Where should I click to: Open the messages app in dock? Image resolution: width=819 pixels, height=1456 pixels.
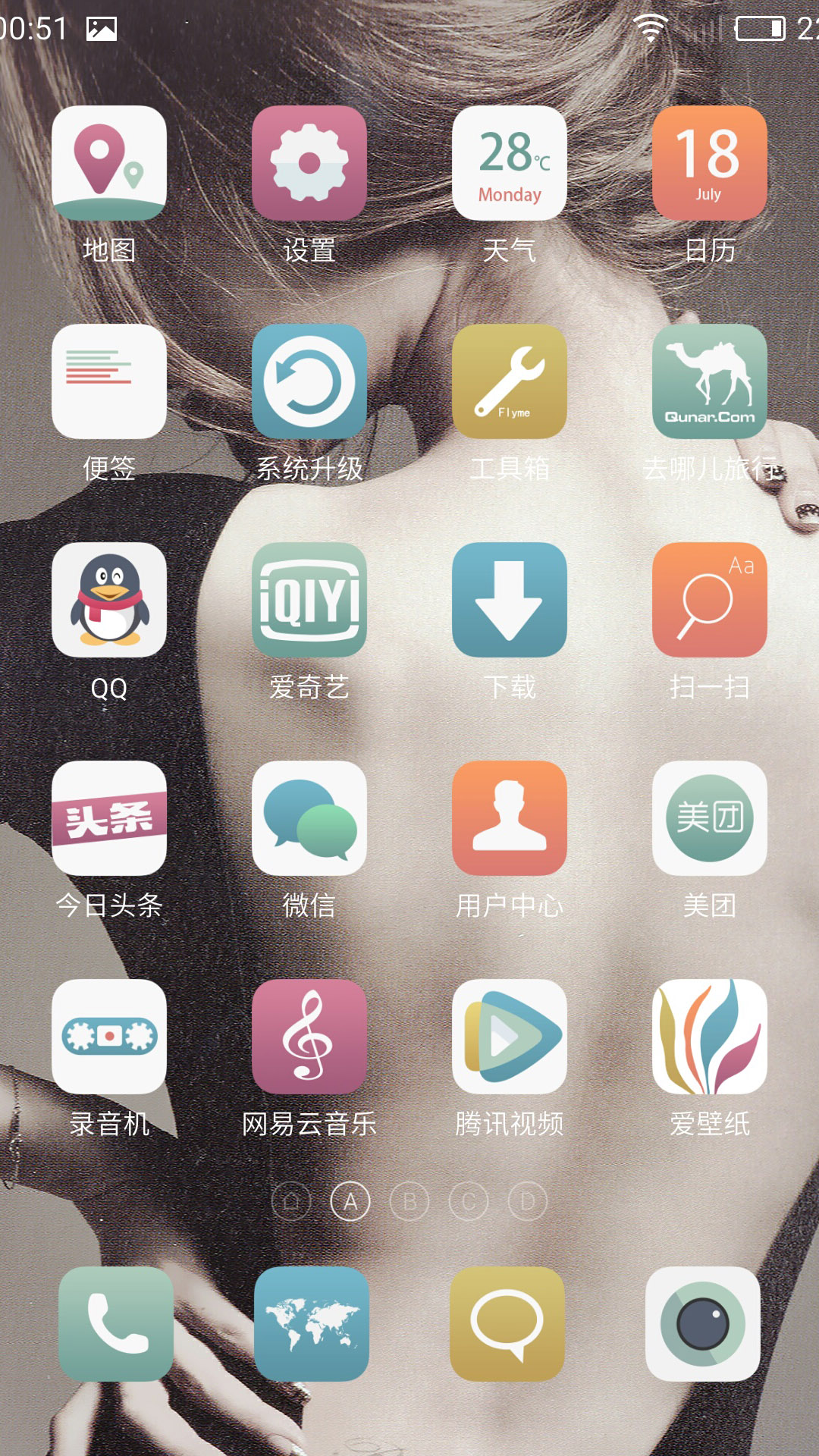[507, 1324]
